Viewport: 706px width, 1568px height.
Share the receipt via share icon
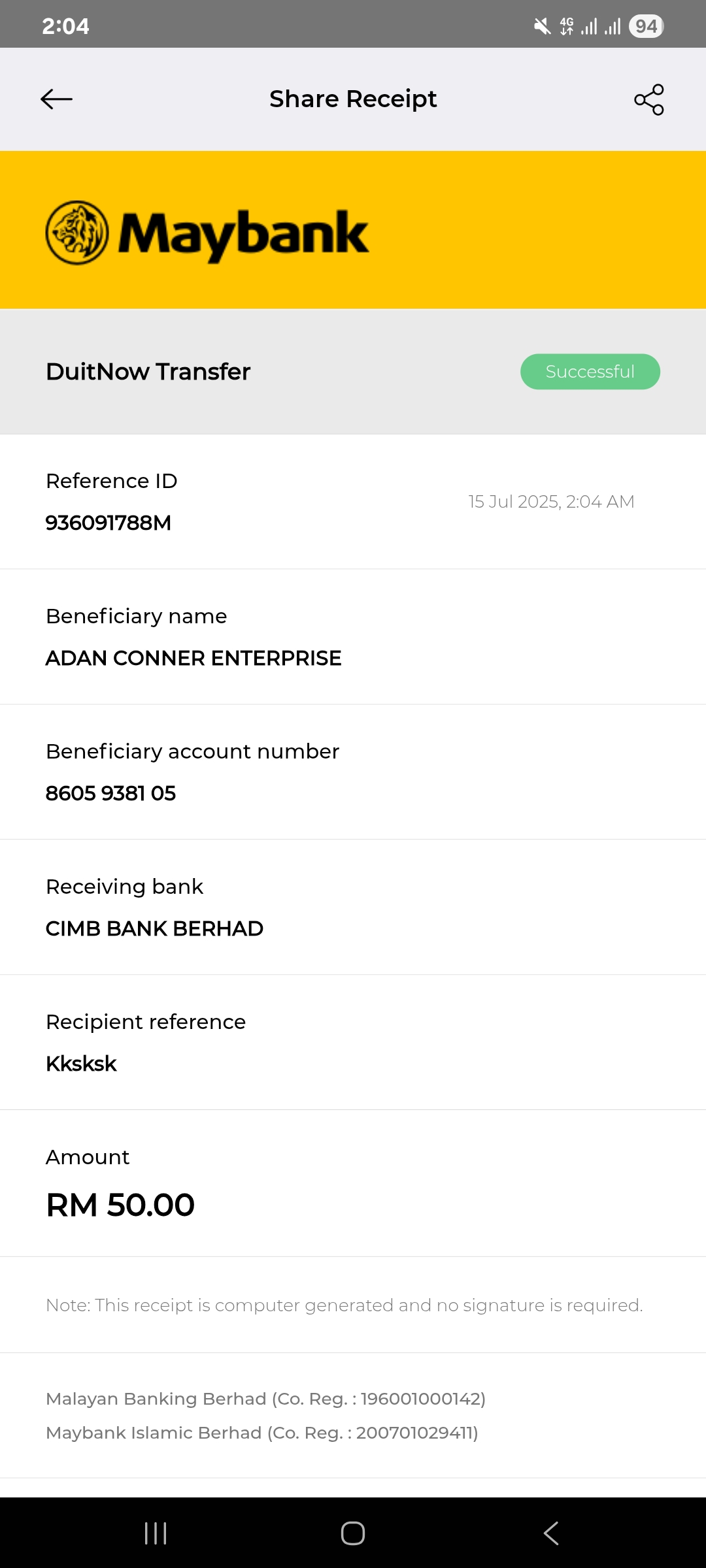(648, 99)
